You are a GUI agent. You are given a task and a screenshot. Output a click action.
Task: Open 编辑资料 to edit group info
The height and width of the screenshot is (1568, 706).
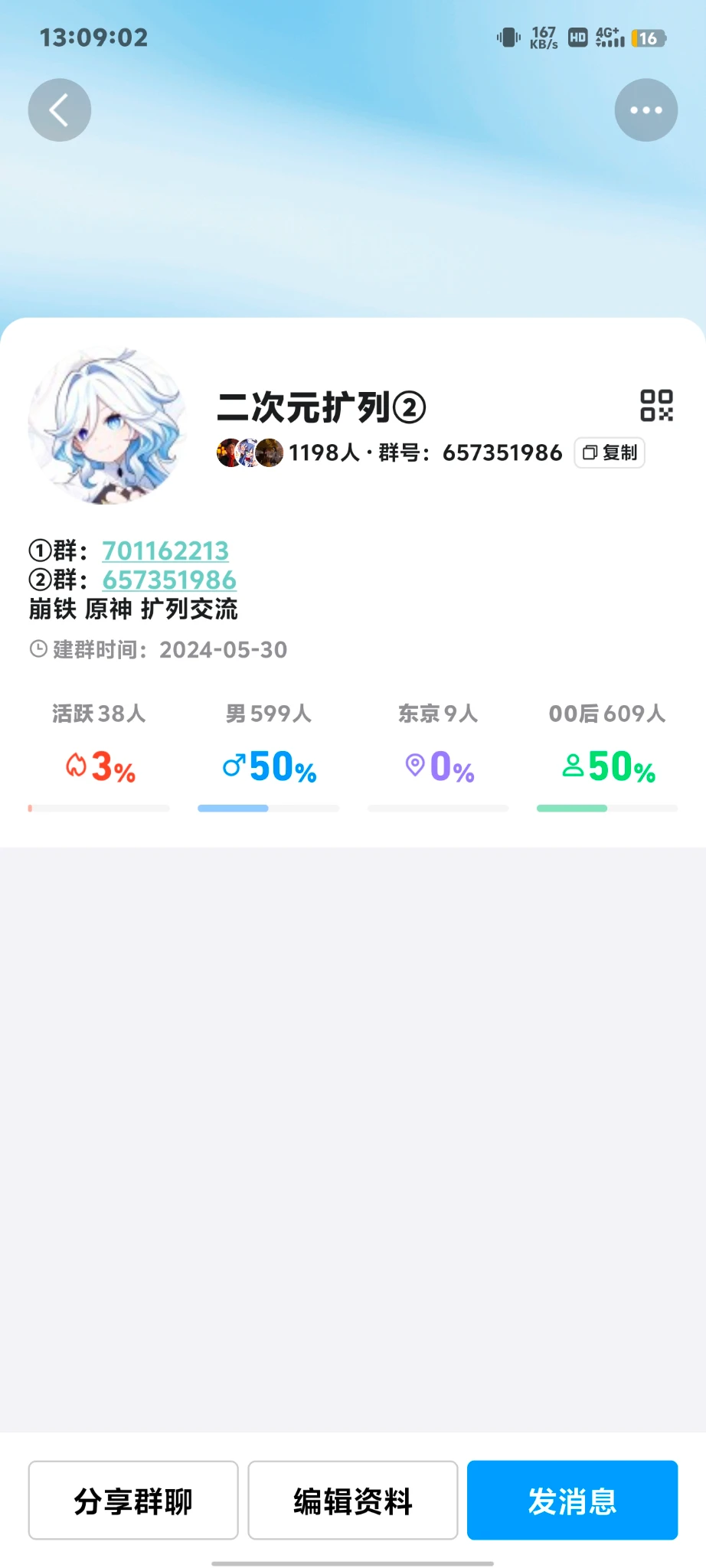click(353, 1501)
